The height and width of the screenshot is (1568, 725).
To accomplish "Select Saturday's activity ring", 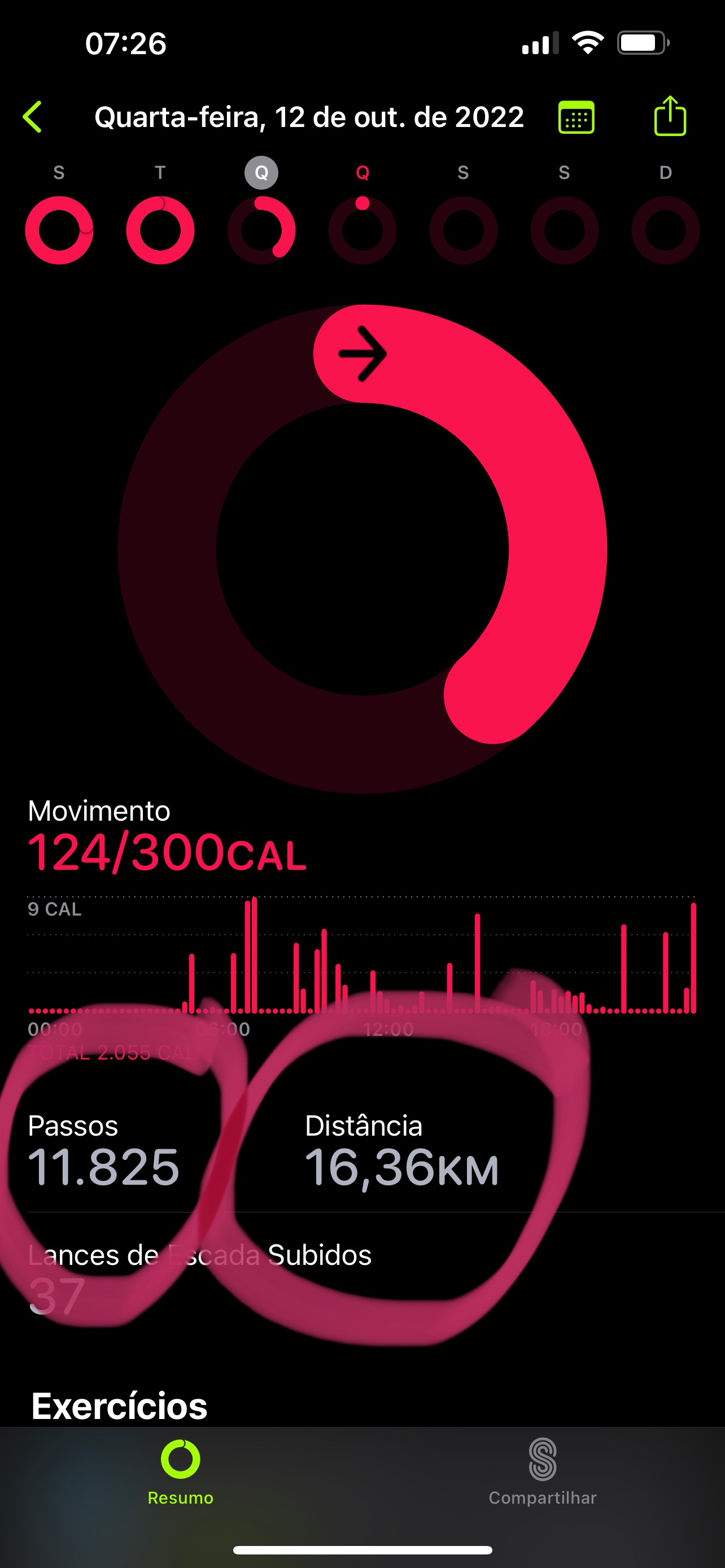I will tap(564, 230).
